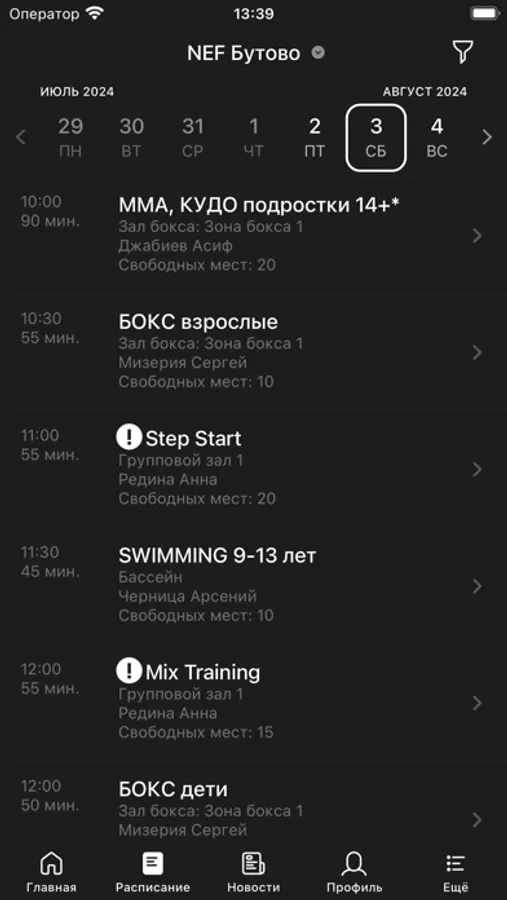
Task: Switch to the Главная tab
Action: 51,872
